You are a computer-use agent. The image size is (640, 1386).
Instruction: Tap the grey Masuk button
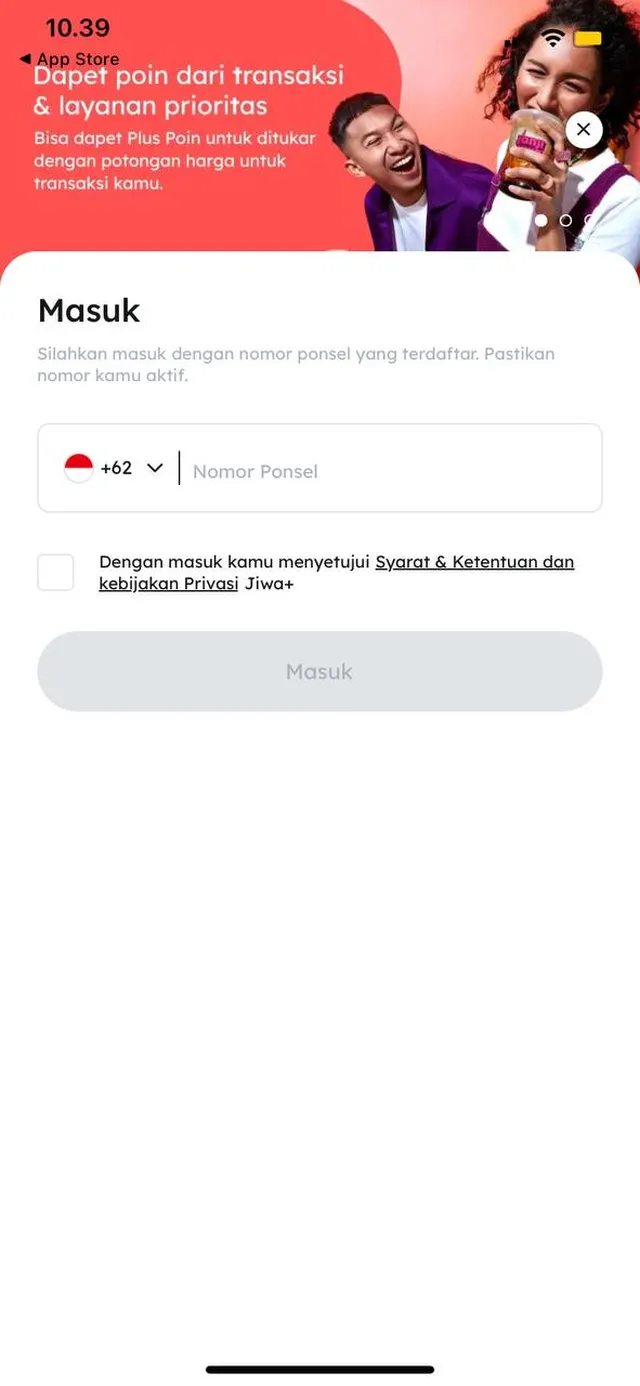(320, 671)
